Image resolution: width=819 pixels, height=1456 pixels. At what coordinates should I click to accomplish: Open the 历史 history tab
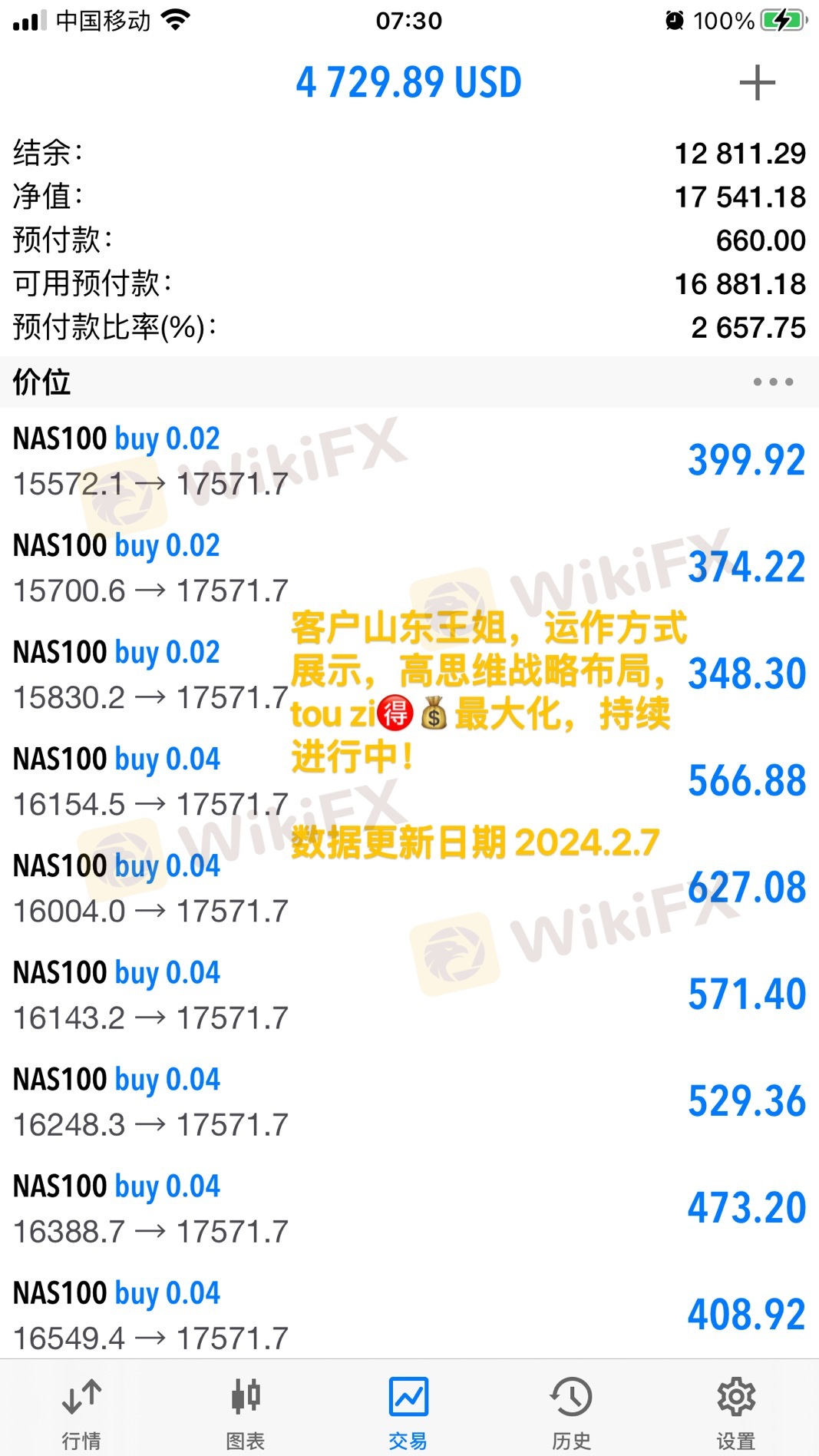(572, 1411)
